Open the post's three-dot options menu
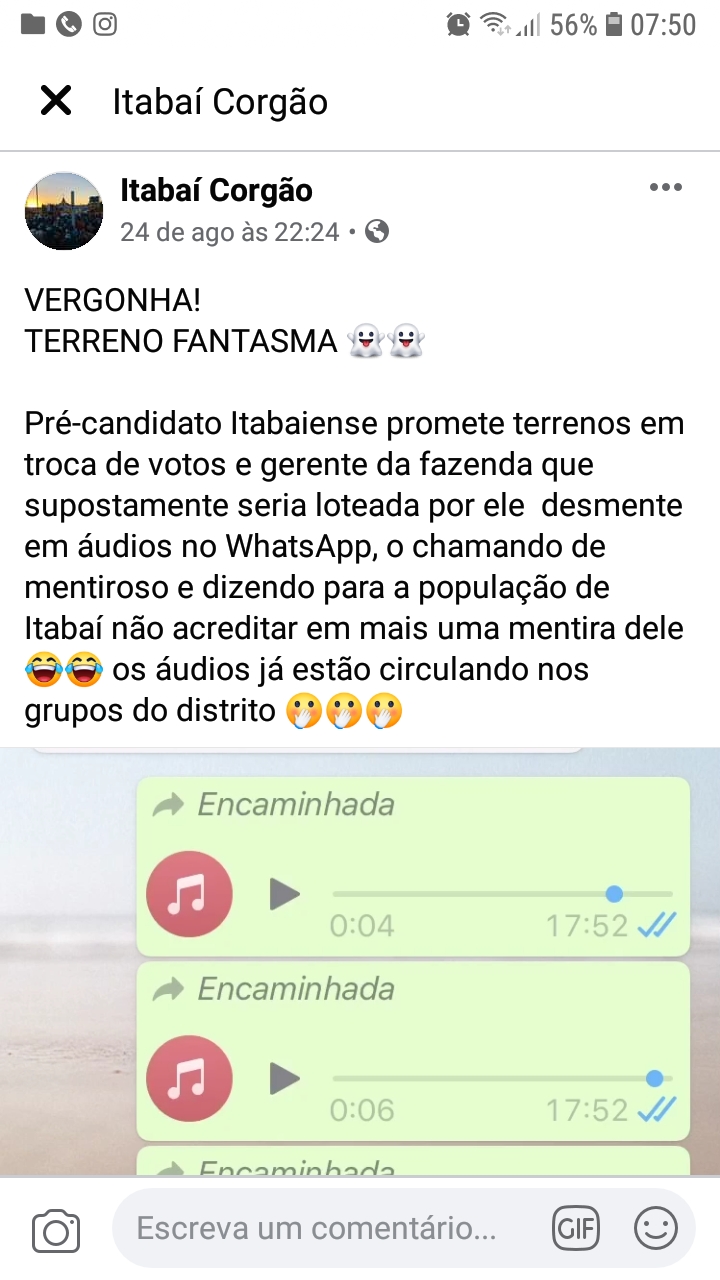This screenshot has height=1280, width=720. tap(665, 188)
